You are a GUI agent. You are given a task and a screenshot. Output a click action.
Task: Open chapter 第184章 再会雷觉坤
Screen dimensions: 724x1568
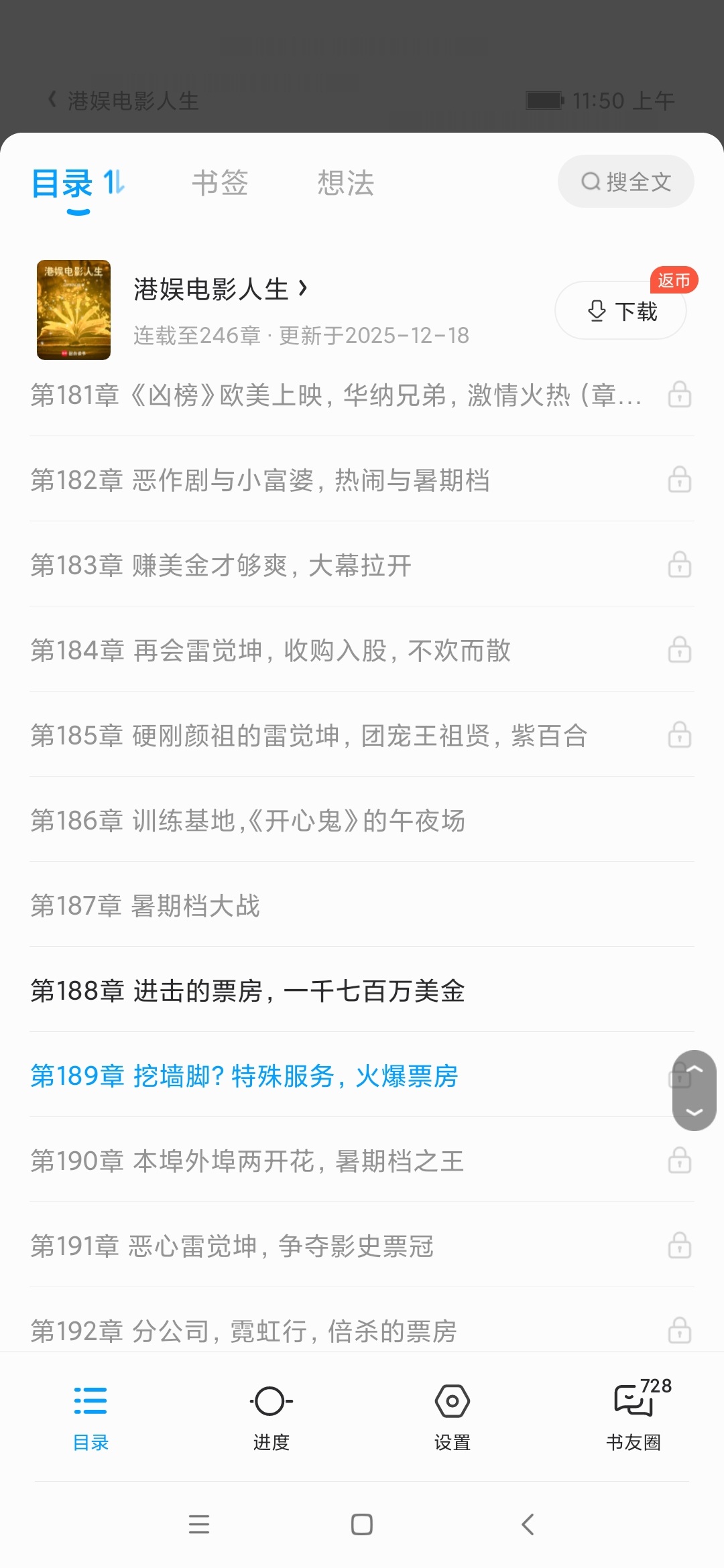(271, 651)
